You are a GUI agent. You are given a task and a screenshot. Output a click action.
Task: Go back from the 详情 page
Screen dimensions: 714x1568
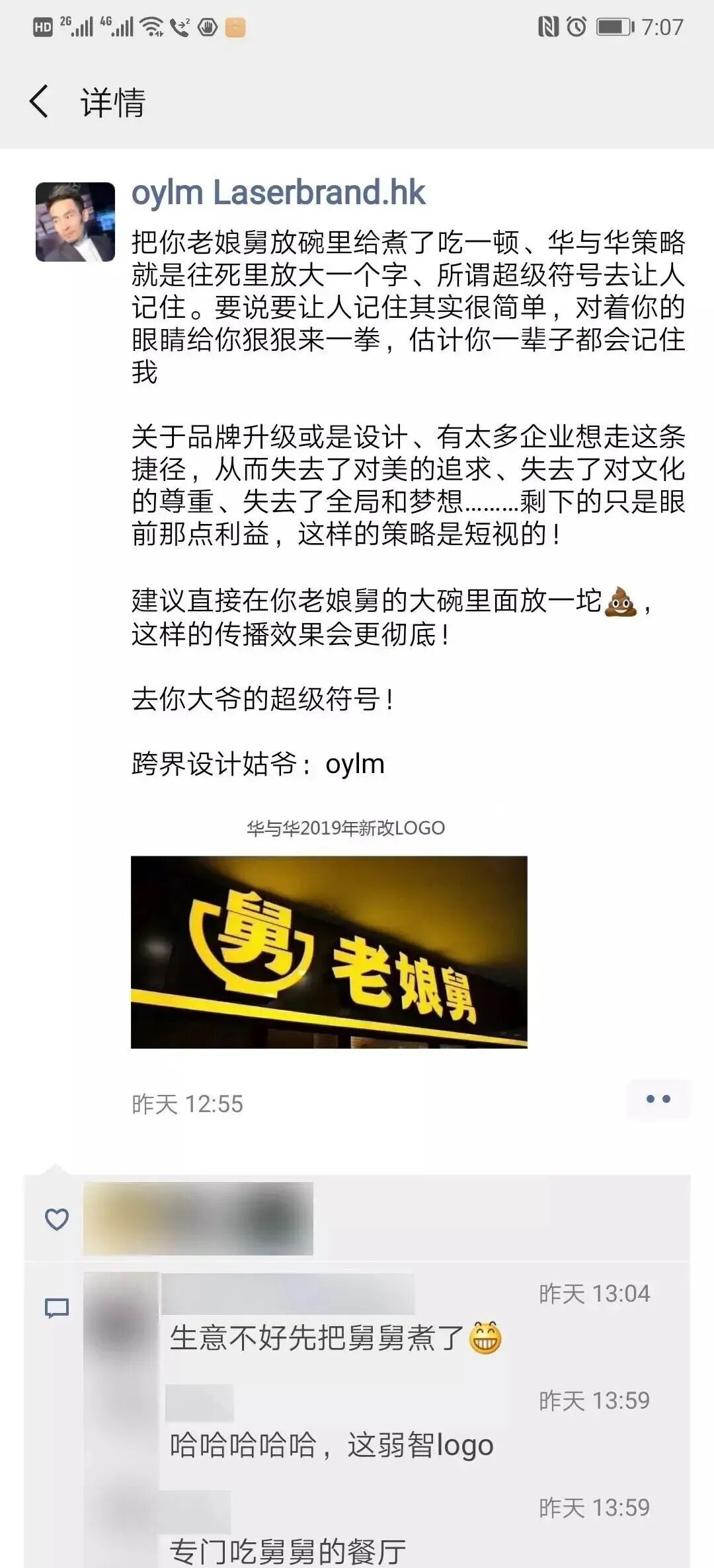click(x=40, y=102)
